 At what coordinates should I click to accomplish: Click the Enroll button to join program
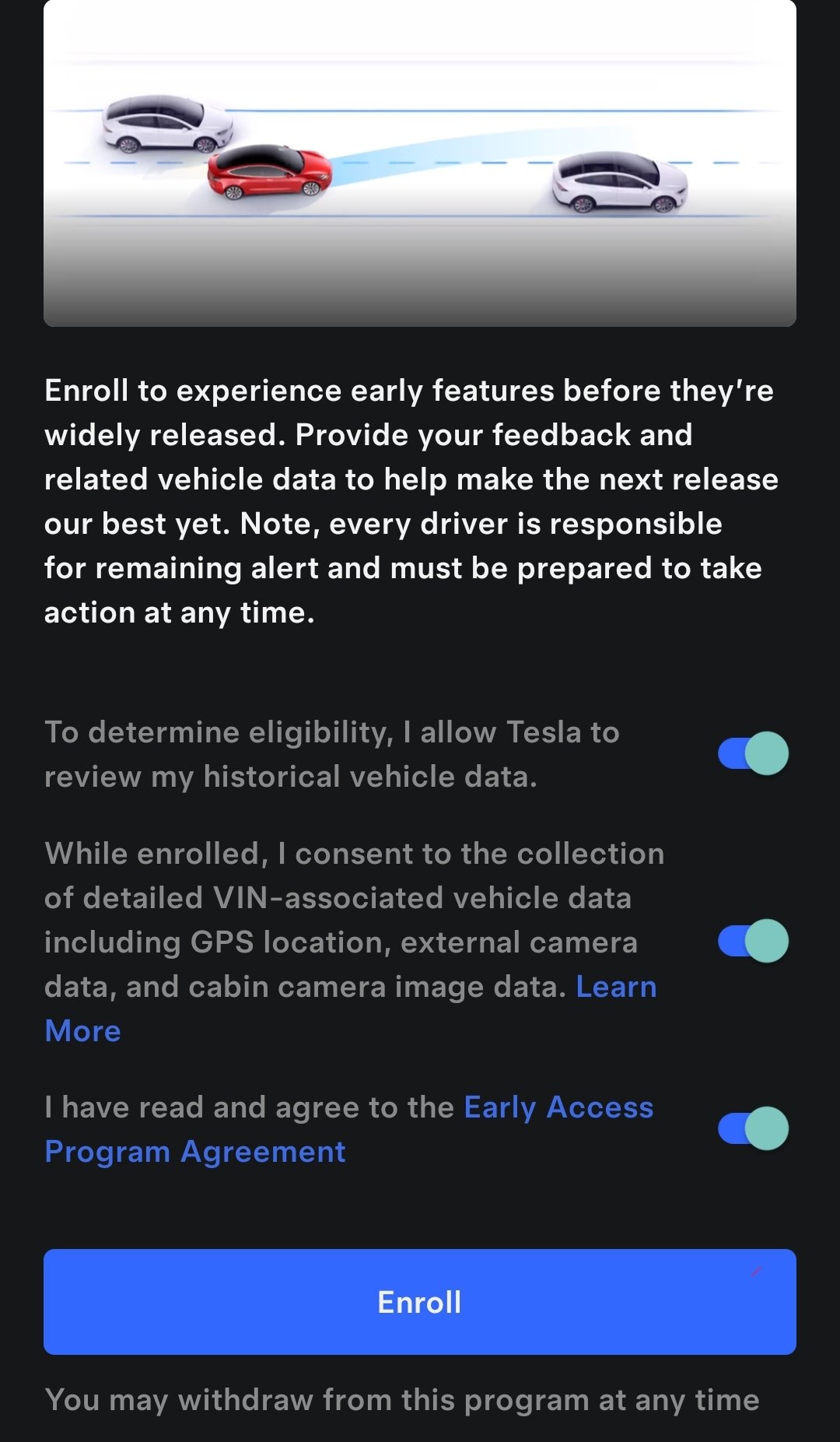(420, 1300)
